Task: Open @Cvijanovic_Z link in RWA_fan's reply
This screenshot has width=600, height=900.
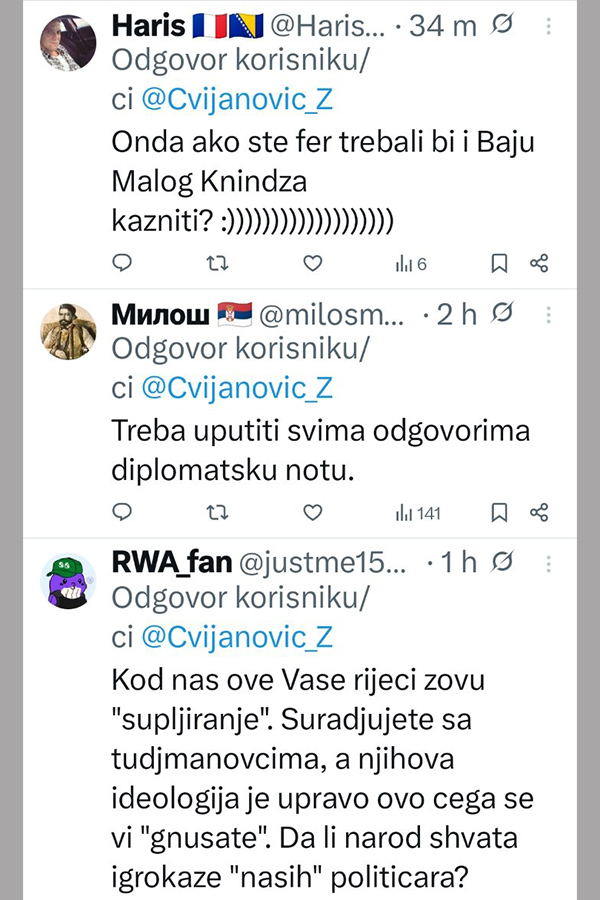Action: pos(238,638)
